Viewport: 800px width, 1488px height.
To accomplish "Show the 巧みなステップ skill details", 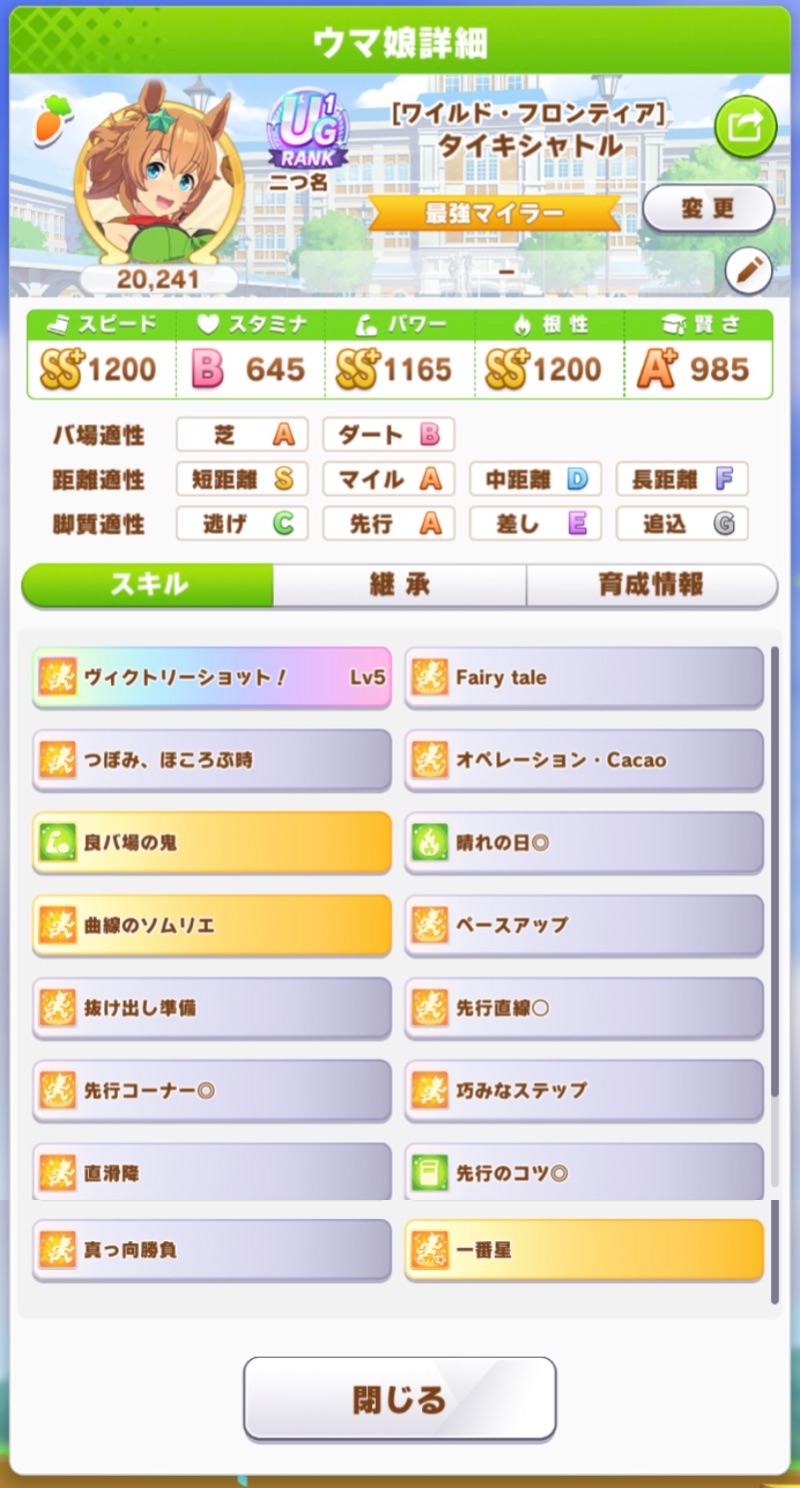I will 584,1090.
